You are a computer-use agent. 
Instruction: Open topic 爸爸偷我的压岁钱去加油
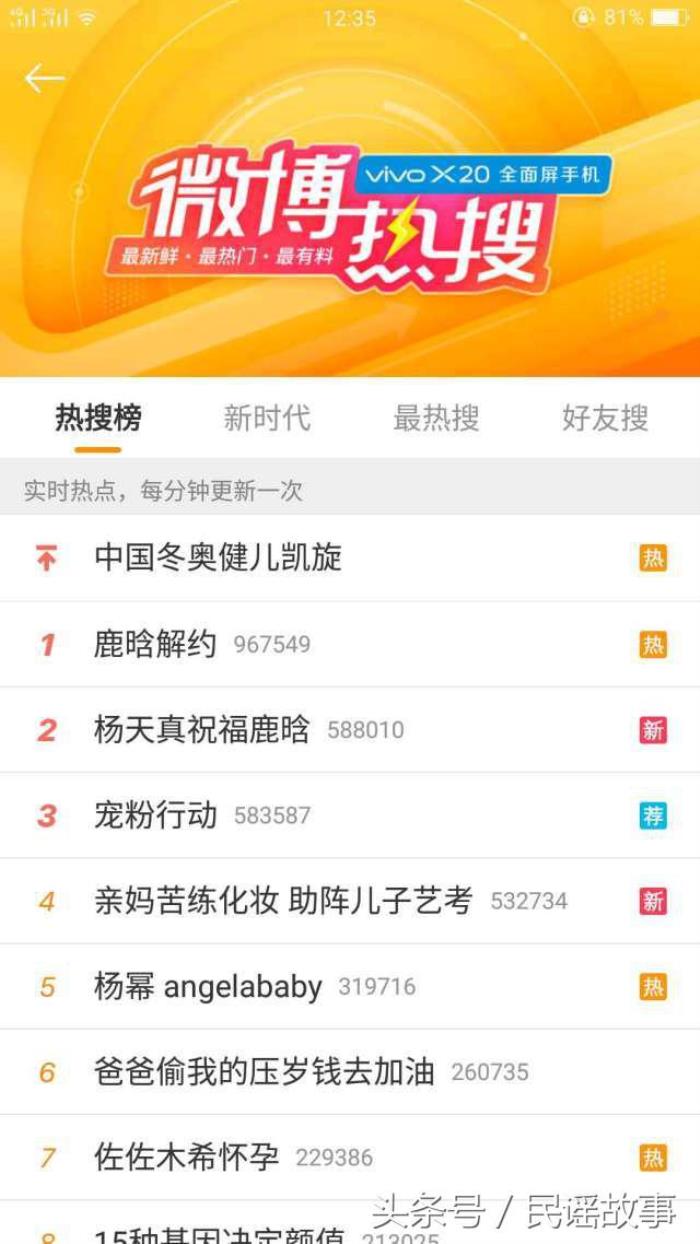[264, 1072]
